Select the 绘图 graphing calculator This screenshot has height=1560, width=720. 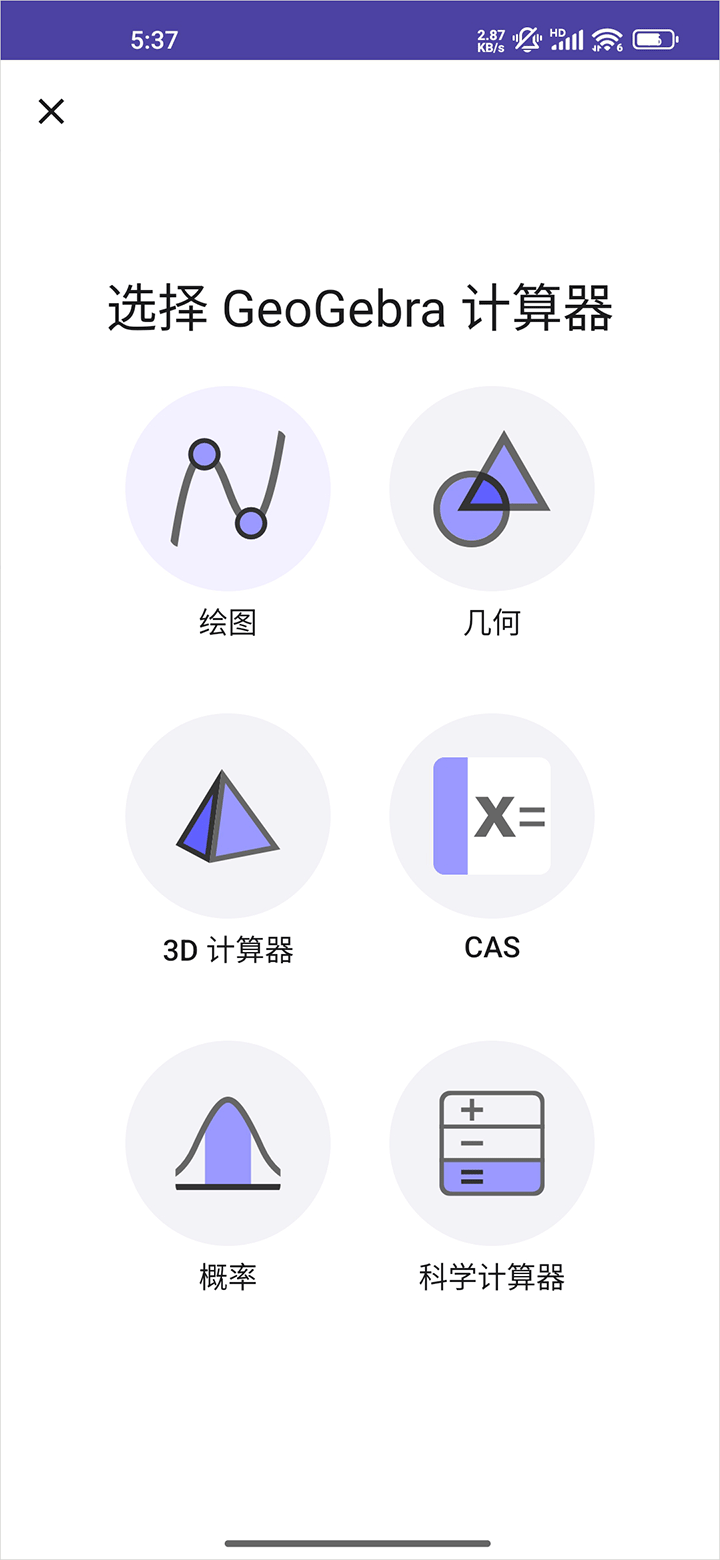228,489
